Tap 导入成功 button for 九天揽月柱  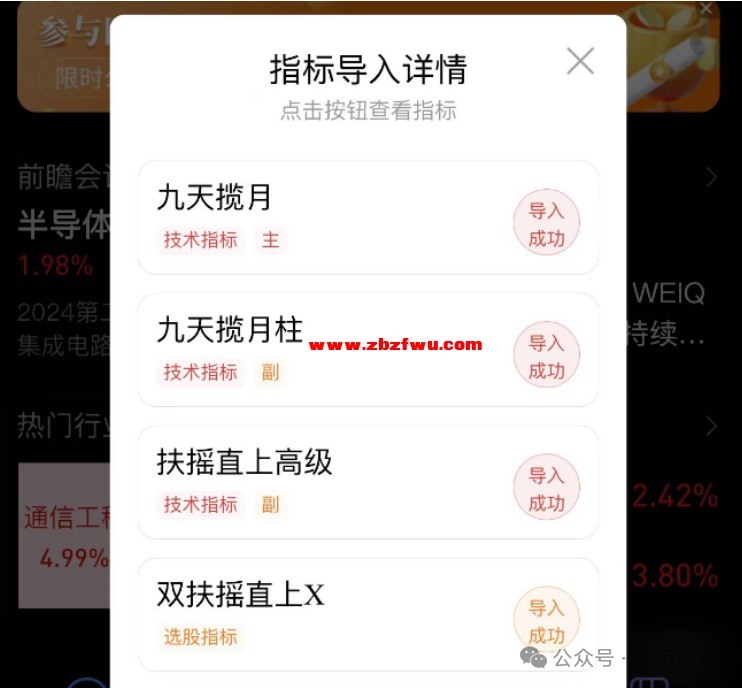[x=546, y=356]
